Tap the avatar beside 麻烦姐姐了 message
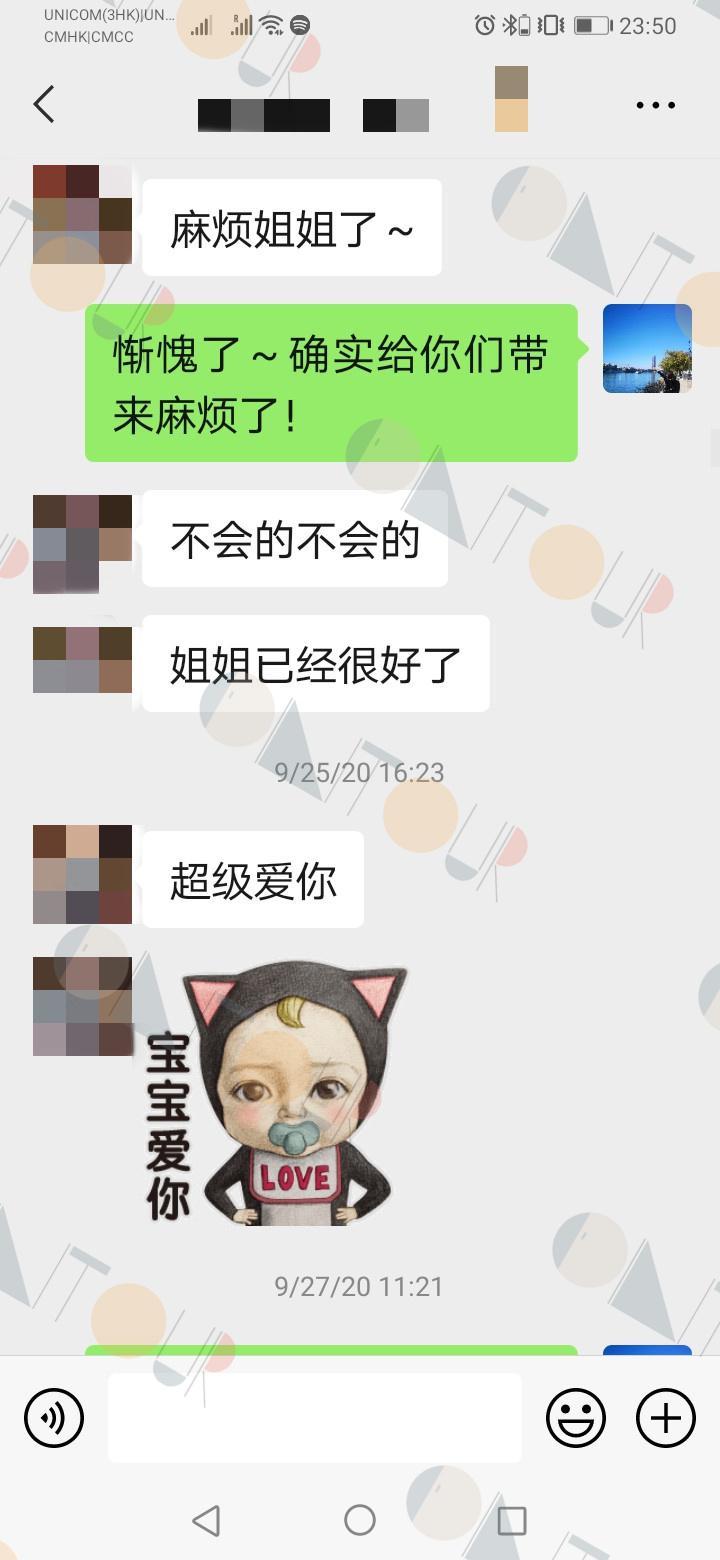The image size is (720, 1560). click(82, 214)
